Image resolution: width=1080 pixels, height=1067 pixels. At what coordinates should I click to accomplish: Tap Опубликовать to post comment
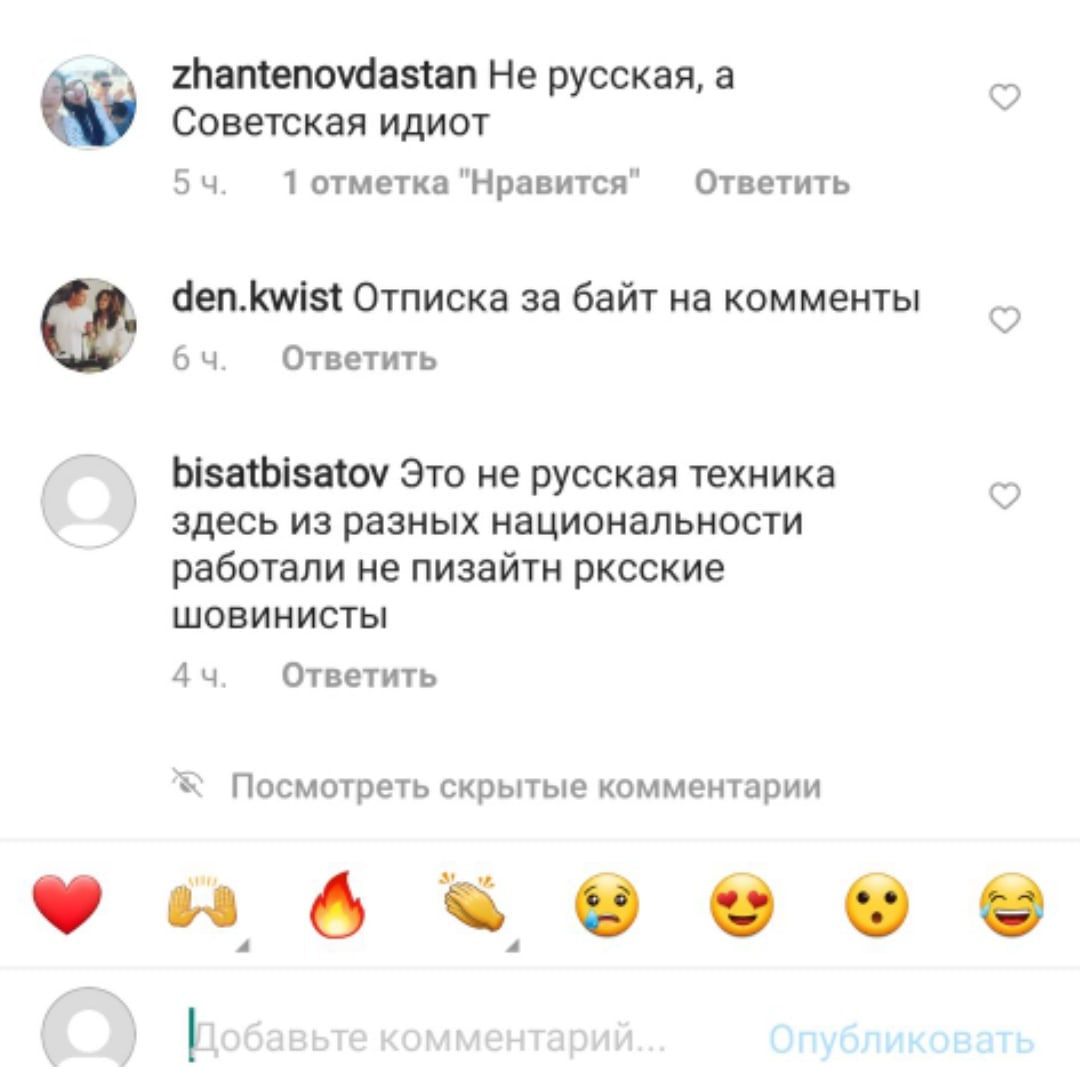(900, 1040)
